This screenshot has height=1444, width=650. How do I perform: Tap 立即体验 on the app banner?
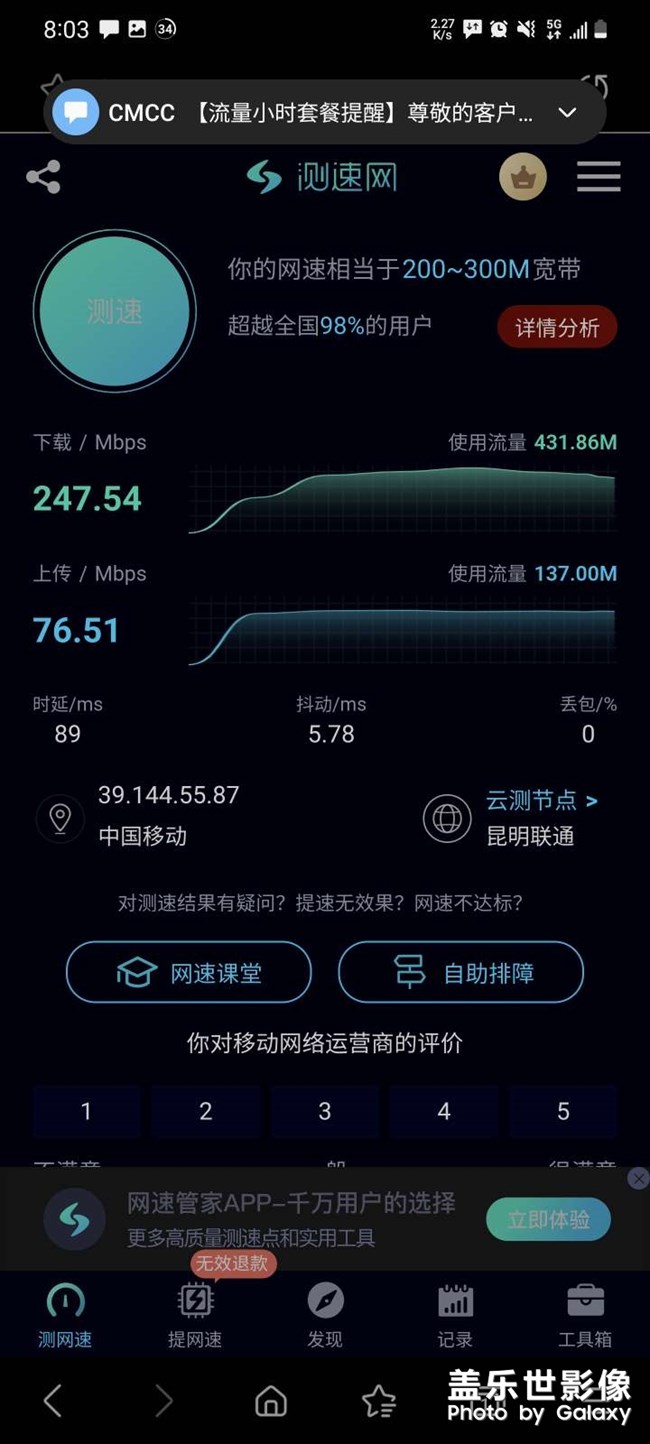(x=548, y=1219)
